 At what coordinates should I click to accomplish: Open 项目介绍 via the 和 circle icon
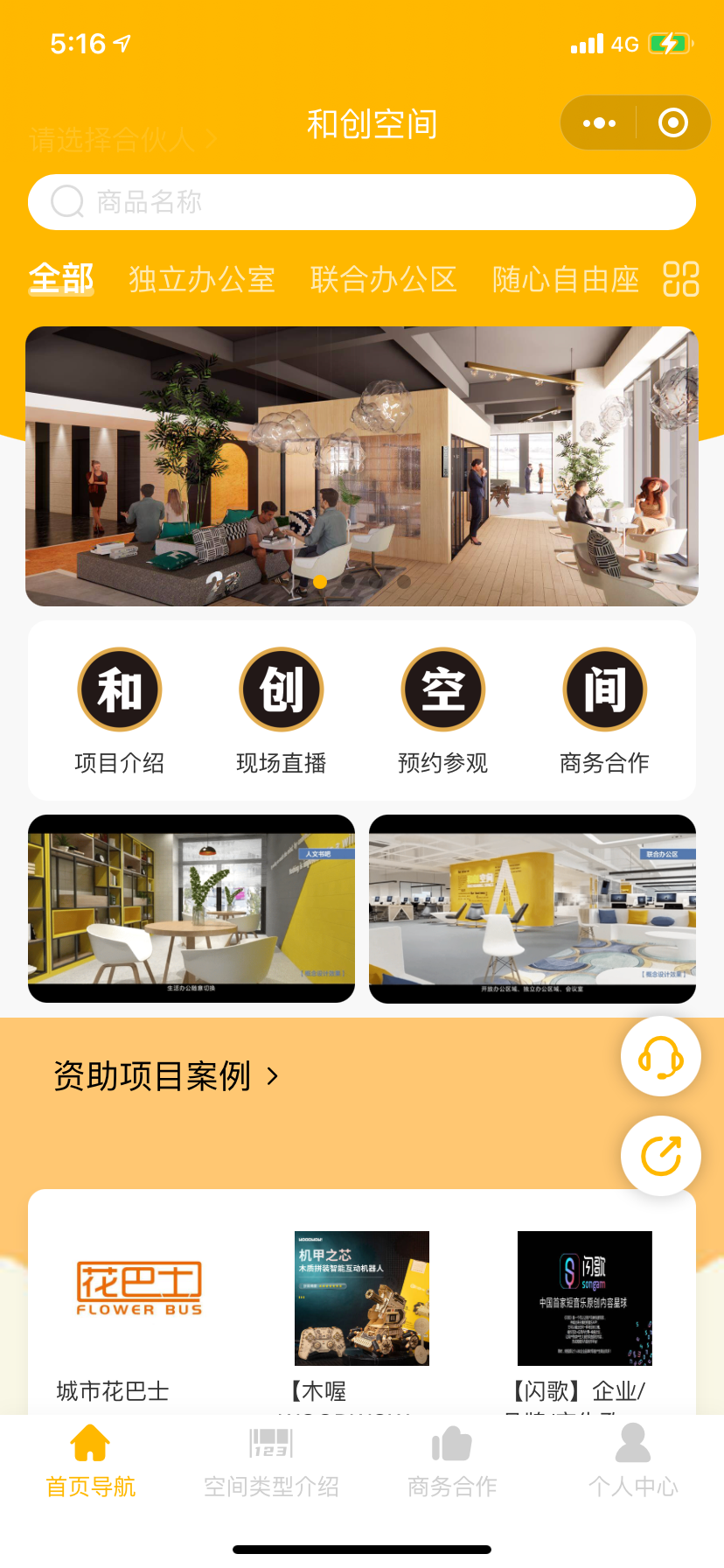pyautogui.click(x=120, y=689)
